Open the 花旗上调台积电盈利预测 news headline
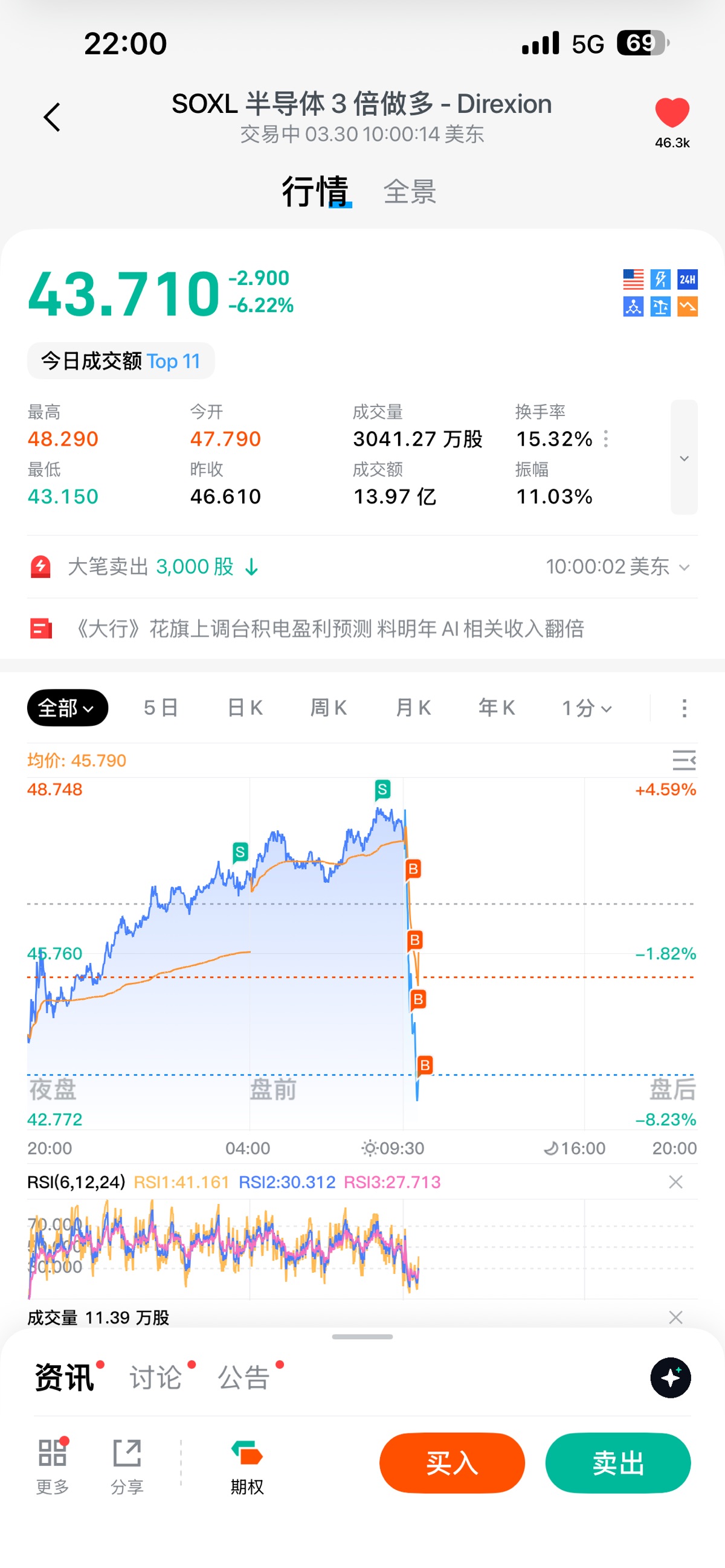This screenshot has width=725, height=1568. [x=329, y=628]
